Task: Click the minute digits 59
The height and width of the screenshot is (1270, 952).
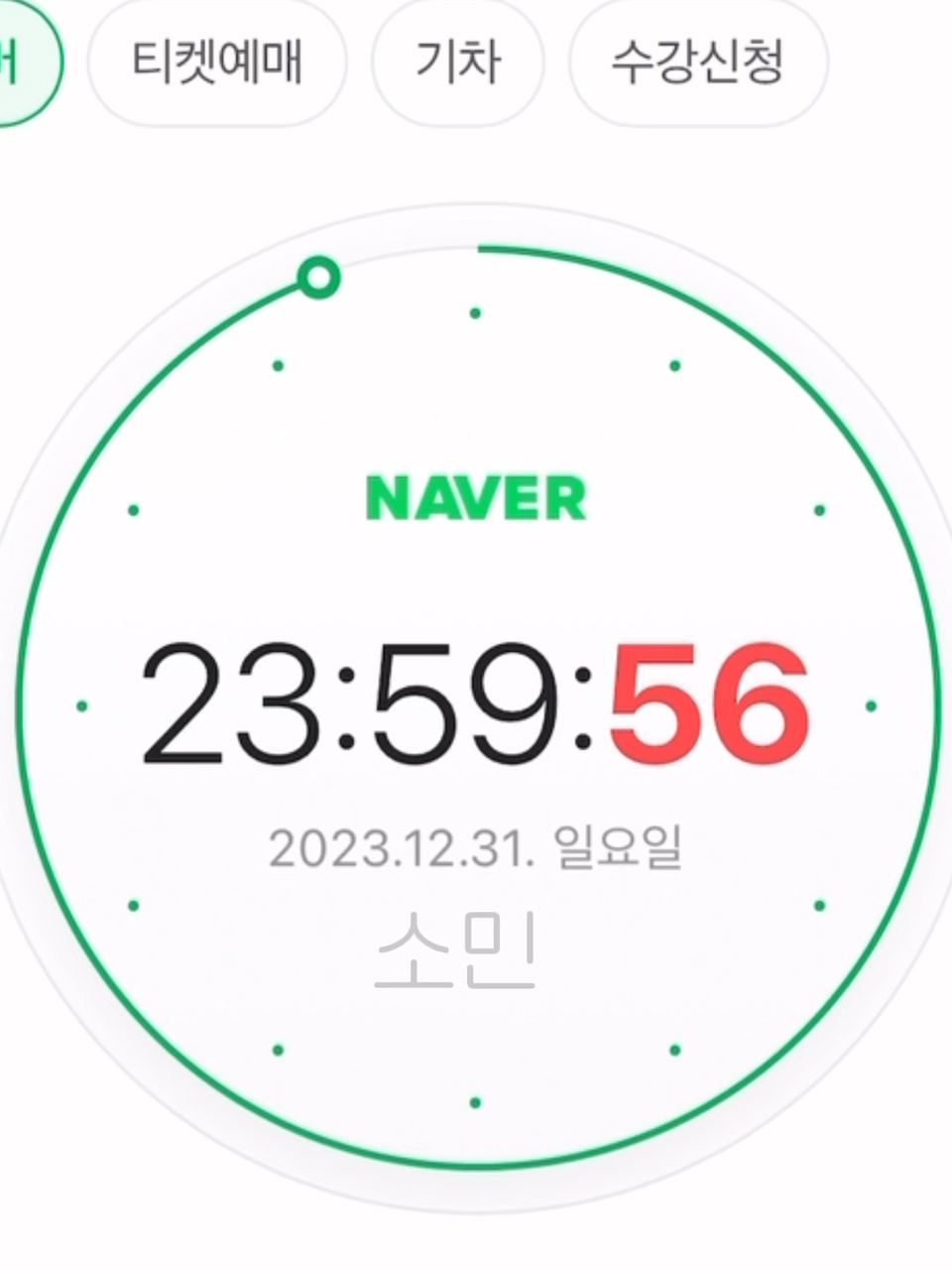Action: tap(468, 704)
